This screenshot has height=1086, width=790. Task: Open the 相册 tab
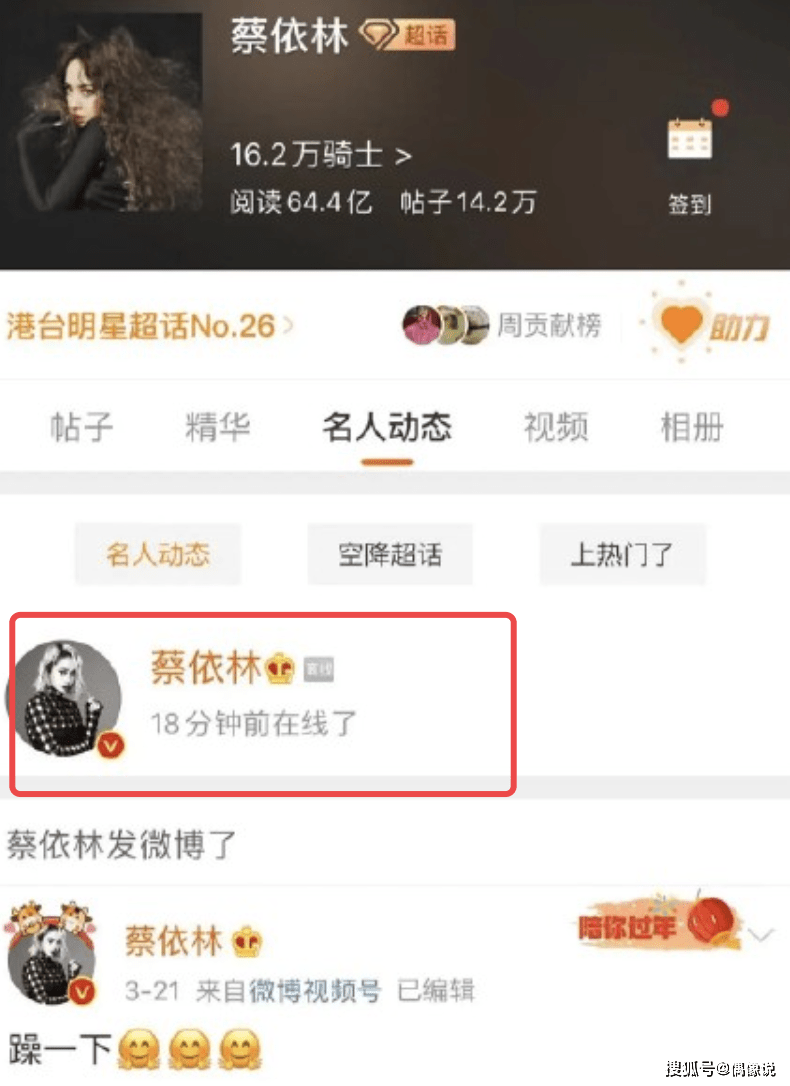(691, 427)
